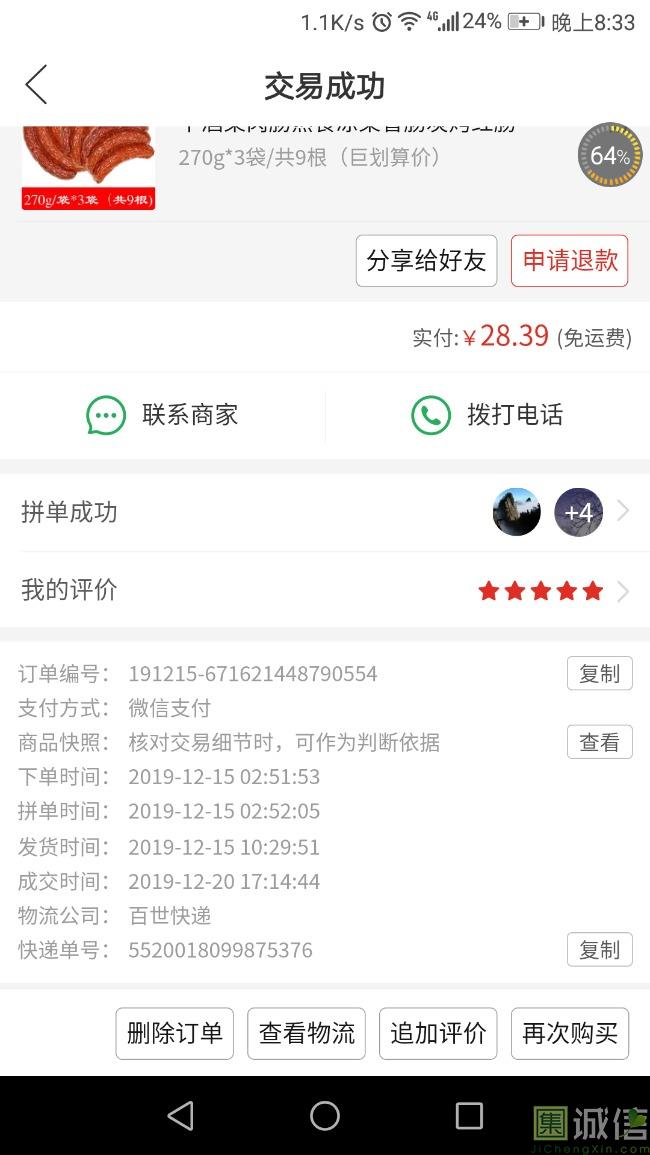Tap 申请退款 to request a refund
The image size is (650, 1155).
(569, 261)
